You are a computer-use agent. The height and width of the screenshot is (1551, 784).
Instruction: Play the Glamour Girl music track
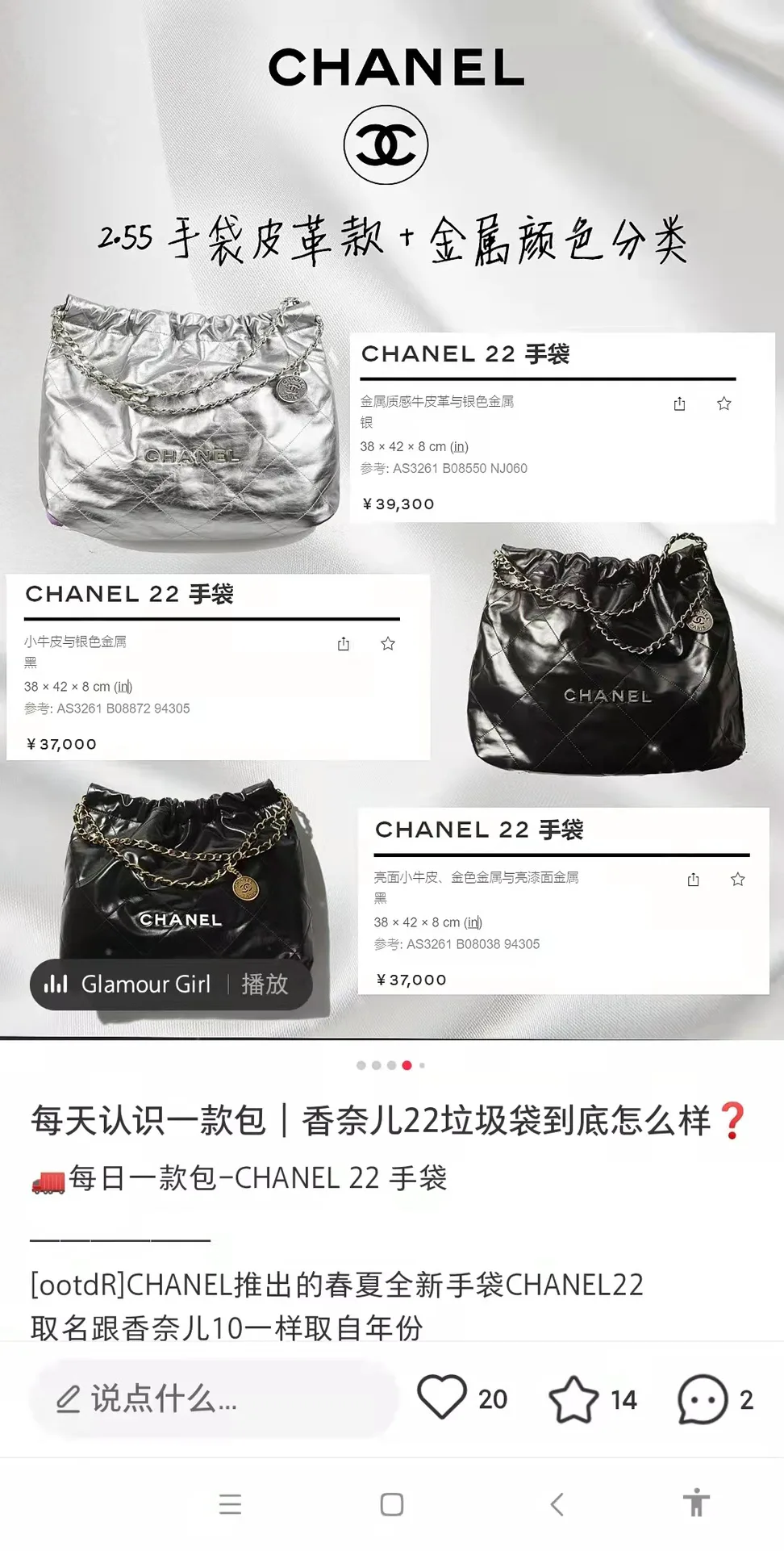(x=264, y=985)
